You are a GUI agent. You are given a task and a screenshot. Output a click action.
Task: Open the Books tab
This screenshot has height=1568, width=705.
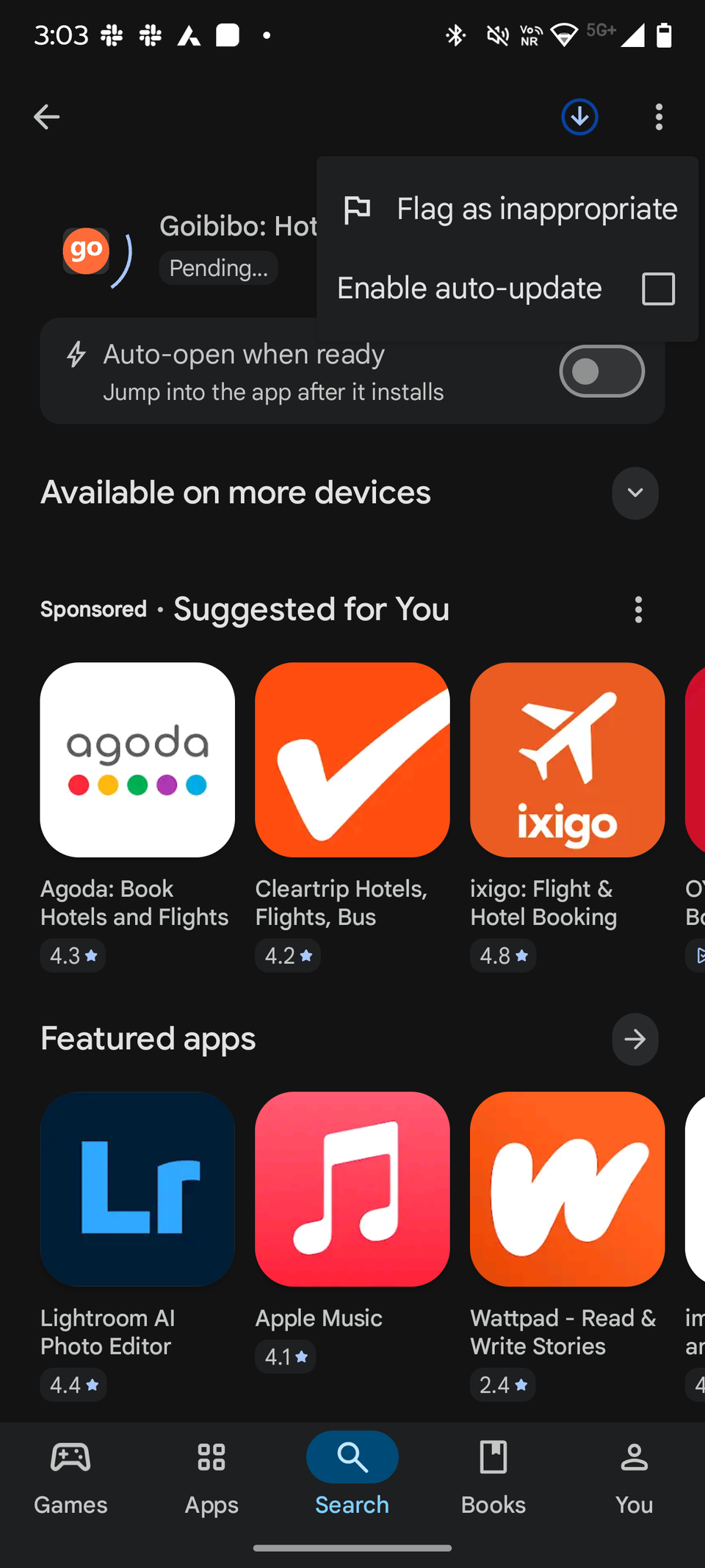coord(493,1476)
